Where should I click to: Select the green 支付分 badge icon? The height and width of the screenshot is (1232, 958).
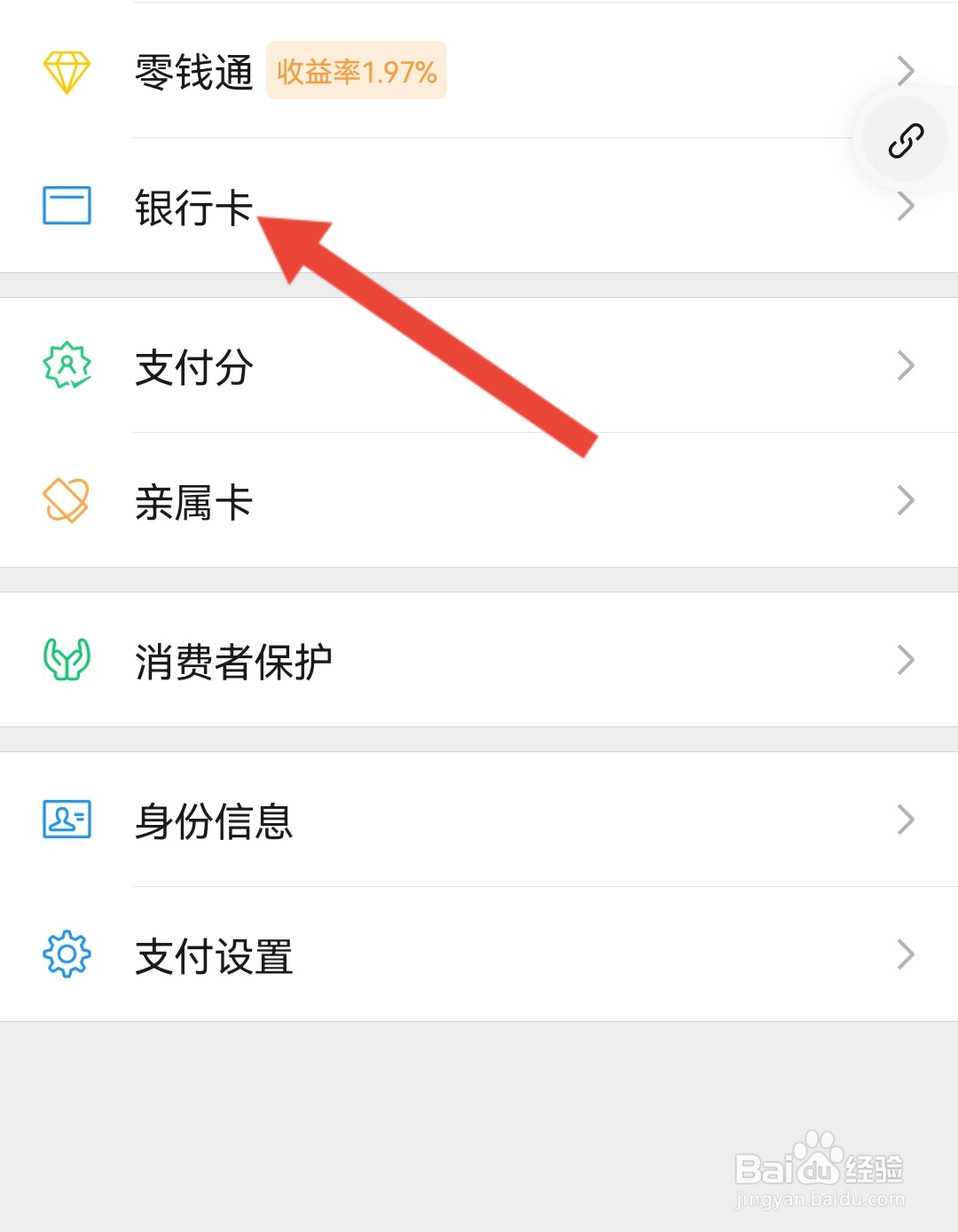65,364
